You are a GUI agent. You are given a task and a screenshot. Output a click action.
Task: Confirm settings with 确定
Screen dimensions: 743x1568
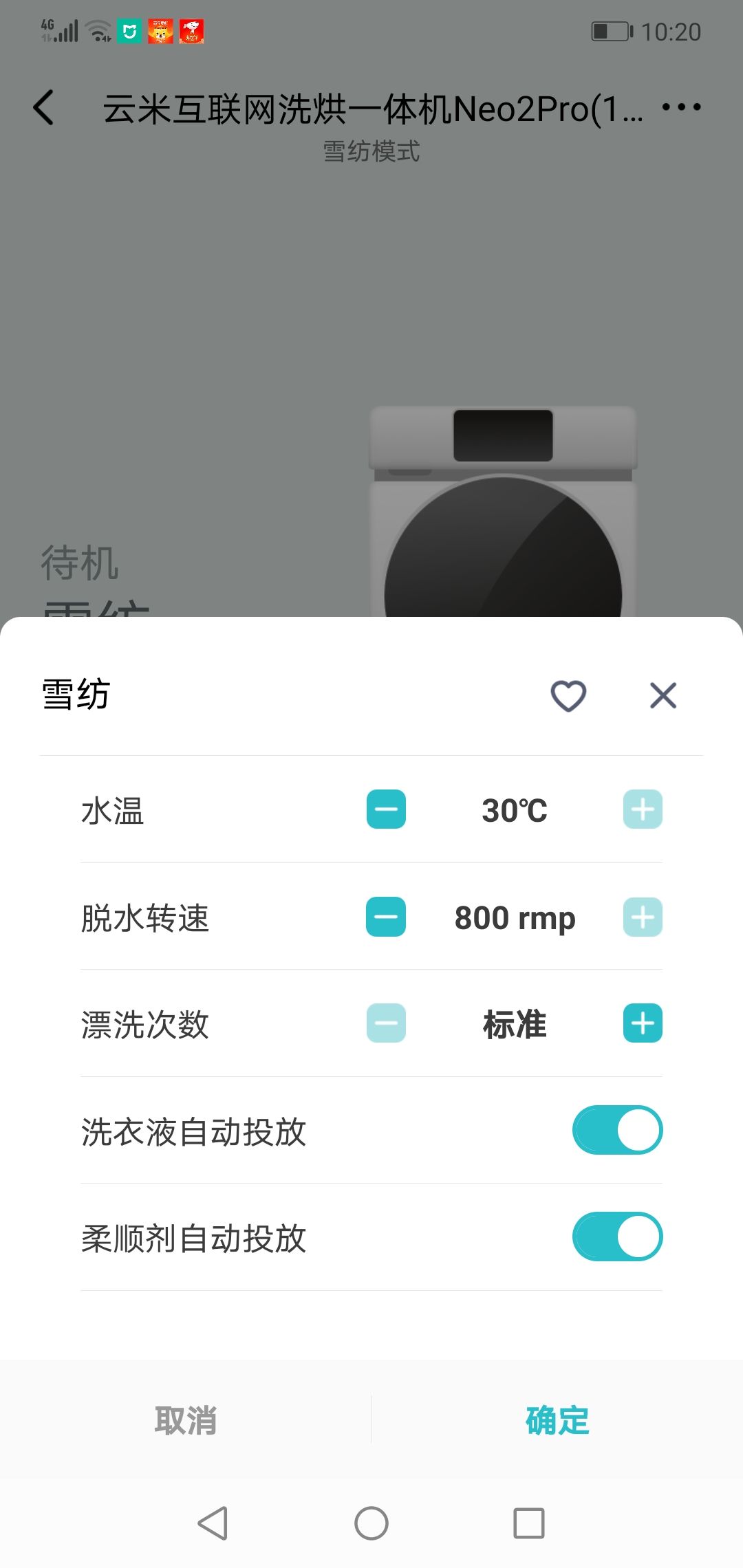pos(559,1422)
